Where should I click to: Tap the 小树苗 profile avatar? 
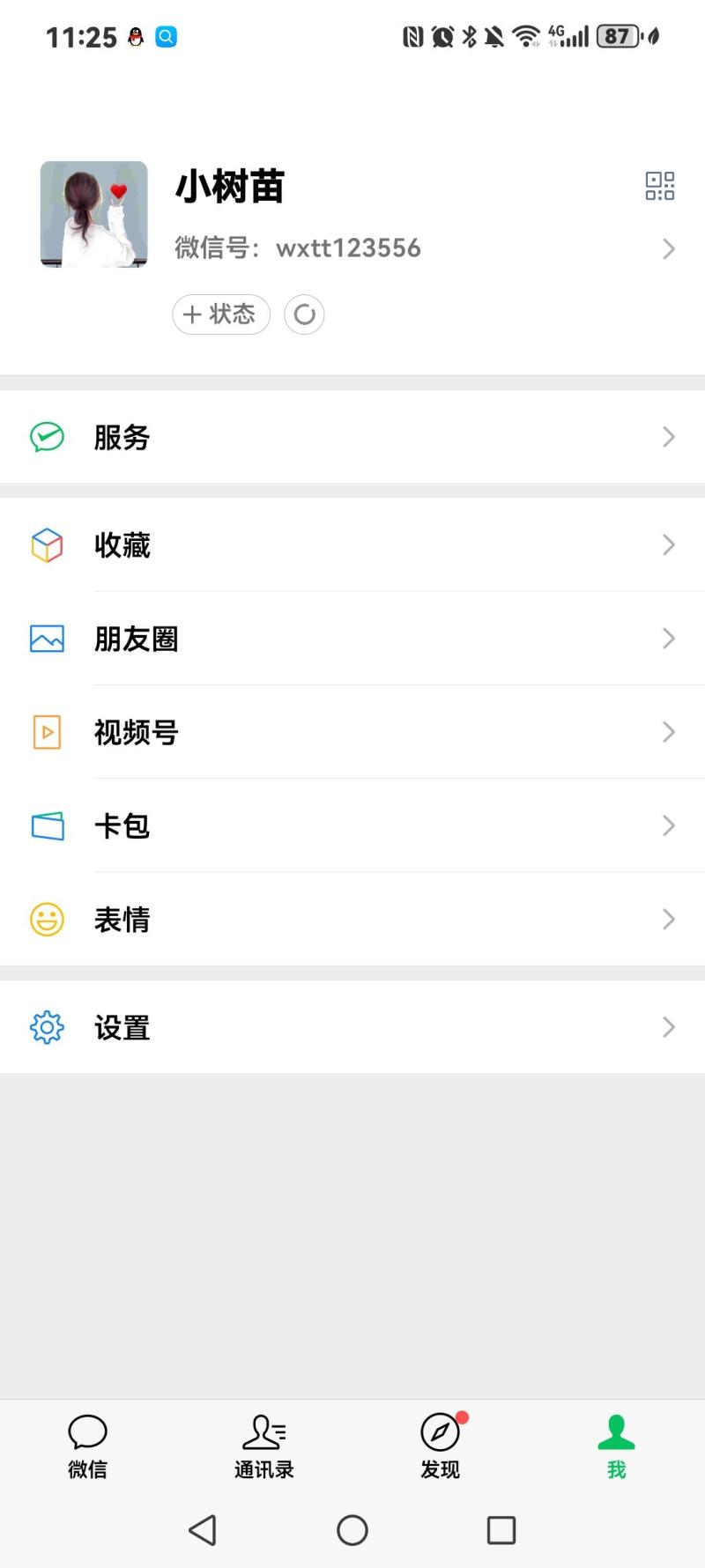pos(94,214)
